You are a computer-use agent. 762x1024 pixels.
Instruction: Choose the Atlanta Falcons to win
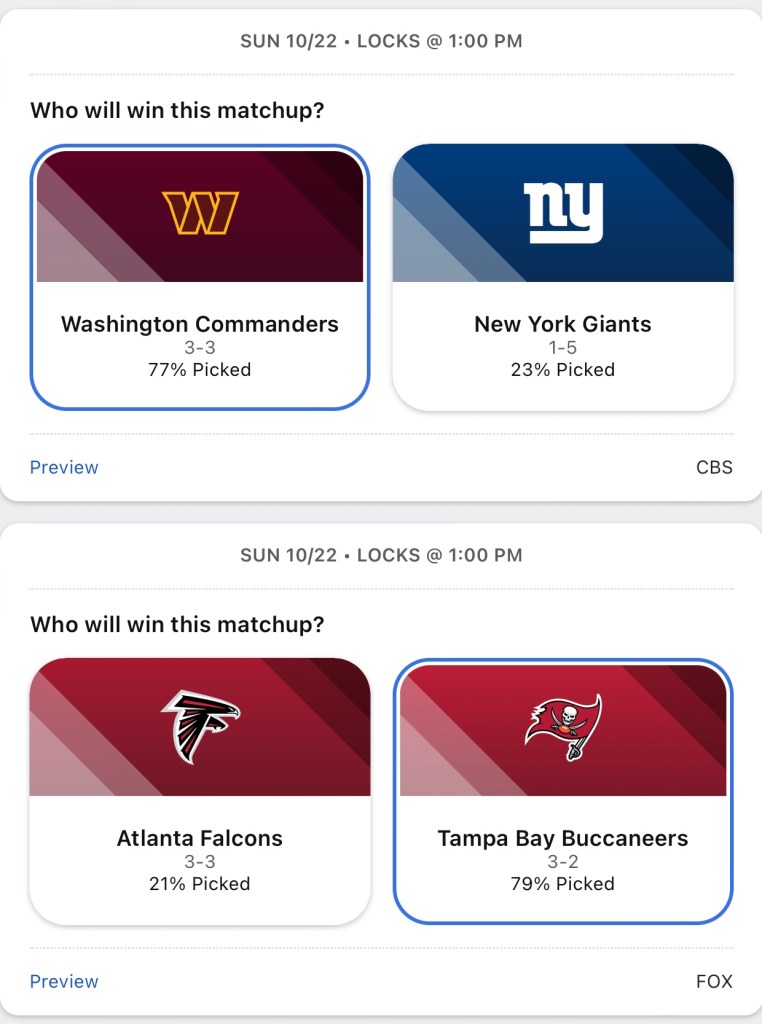[200, 790]
